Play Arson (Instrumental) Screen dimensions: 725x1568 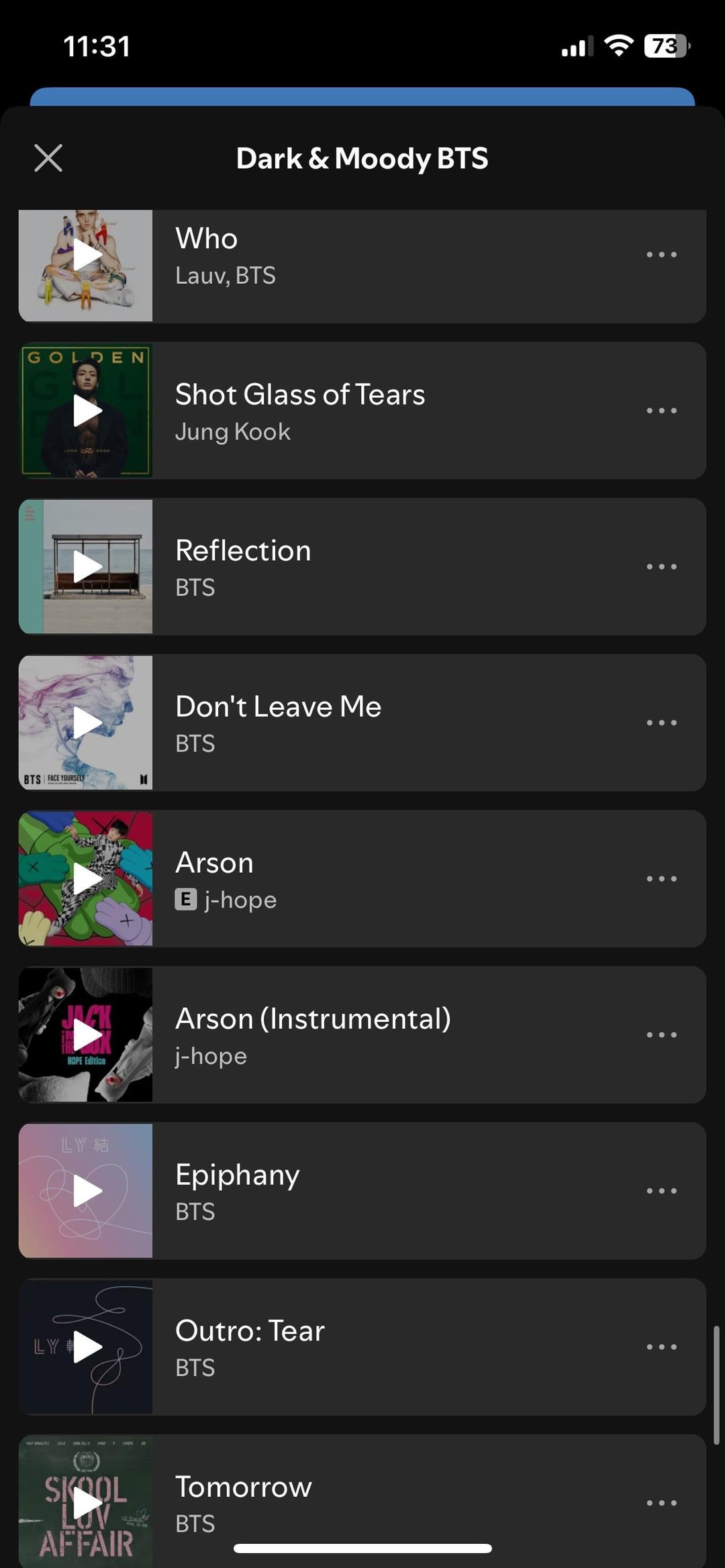(x=87, y=1035)
